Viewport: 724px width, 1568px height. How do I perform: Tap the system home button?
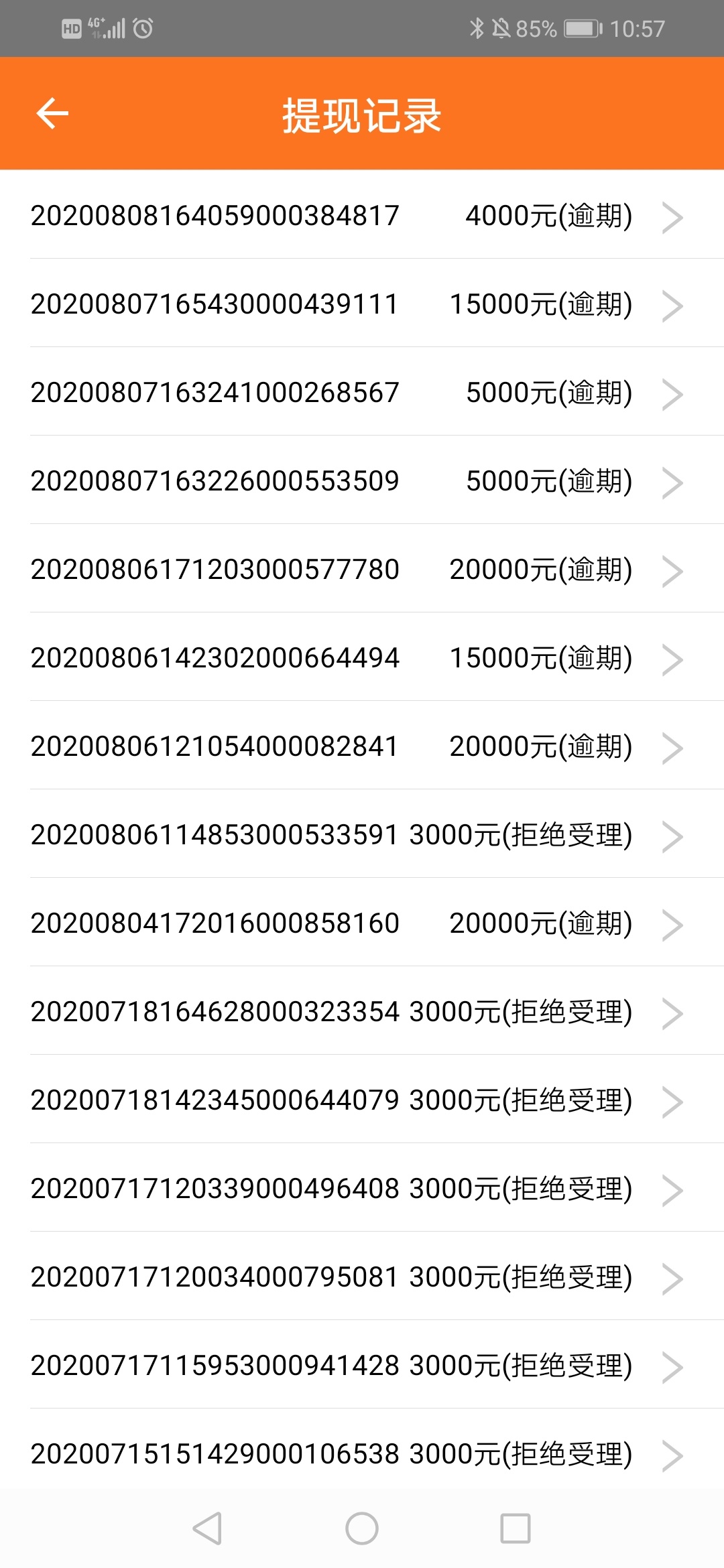pos(362,1528)
